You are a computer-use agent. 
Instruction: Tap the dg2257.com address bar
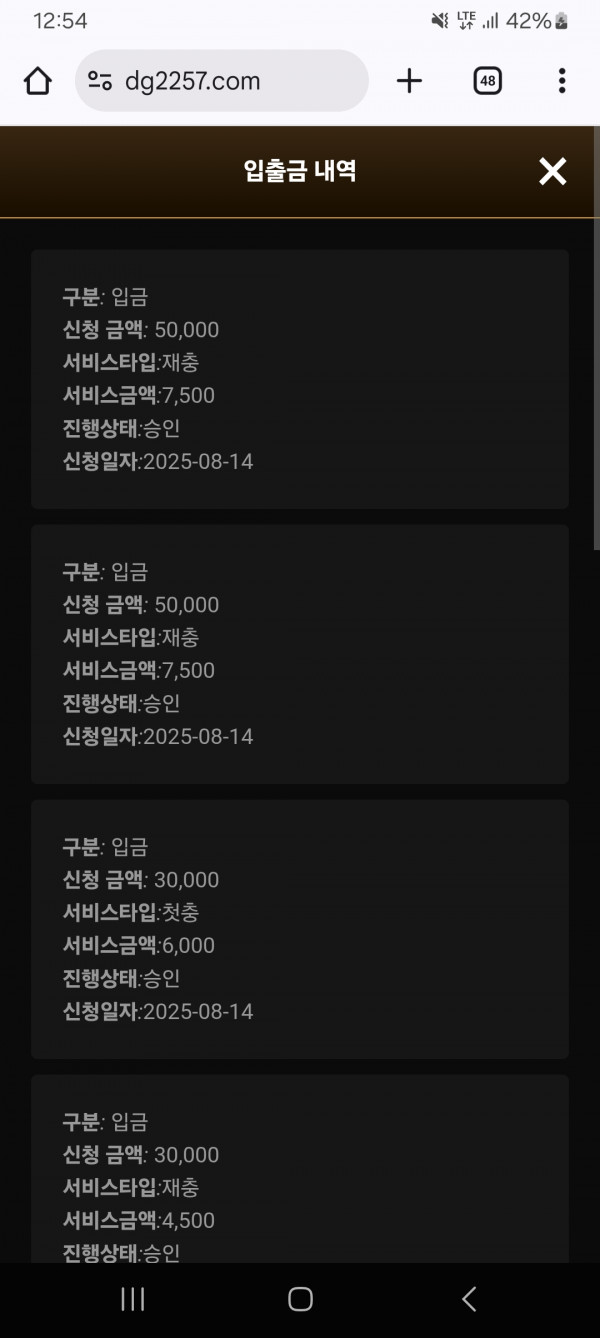(x=222, y=81)
